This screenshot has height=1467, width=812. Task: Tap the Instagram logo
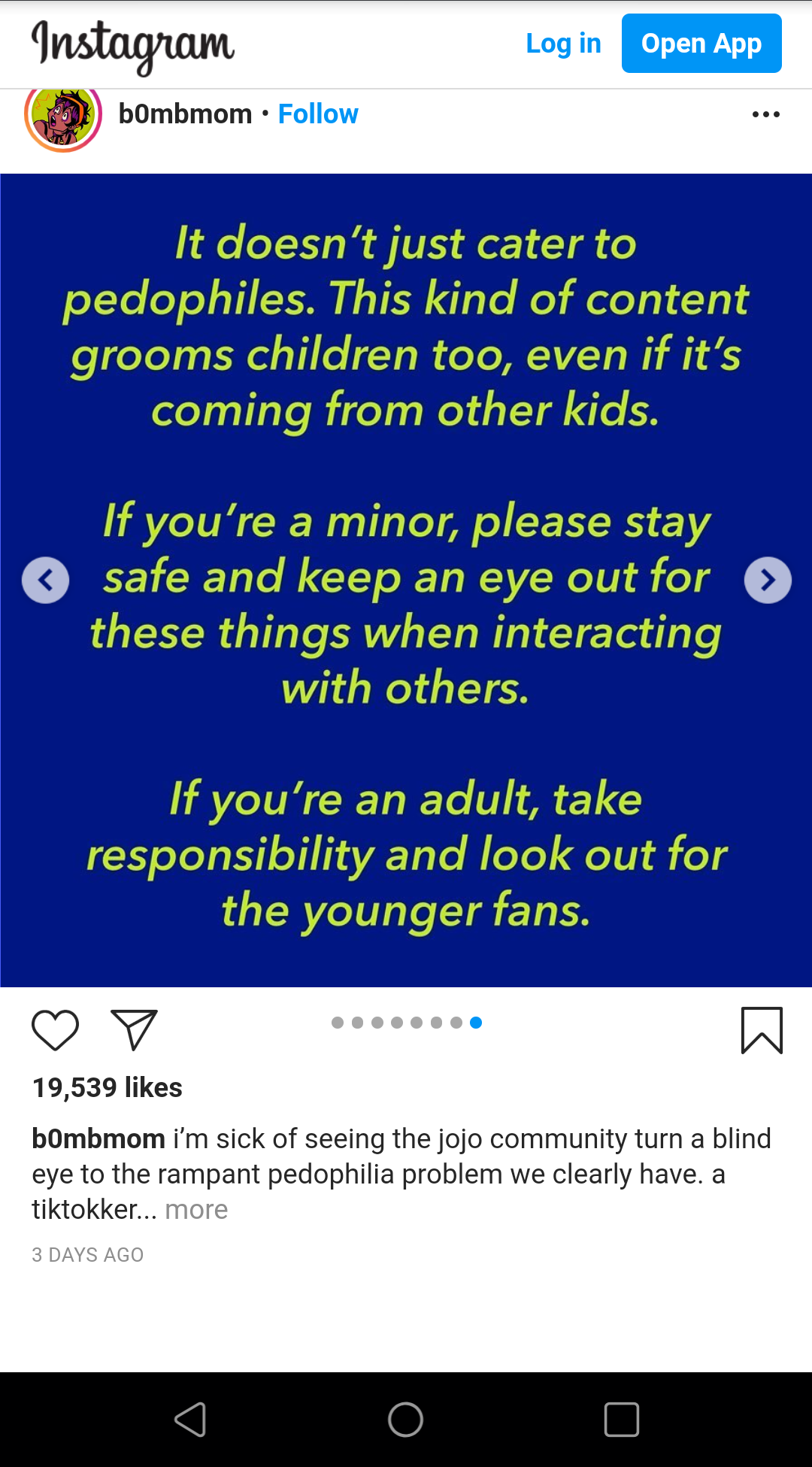coord(133,47)
